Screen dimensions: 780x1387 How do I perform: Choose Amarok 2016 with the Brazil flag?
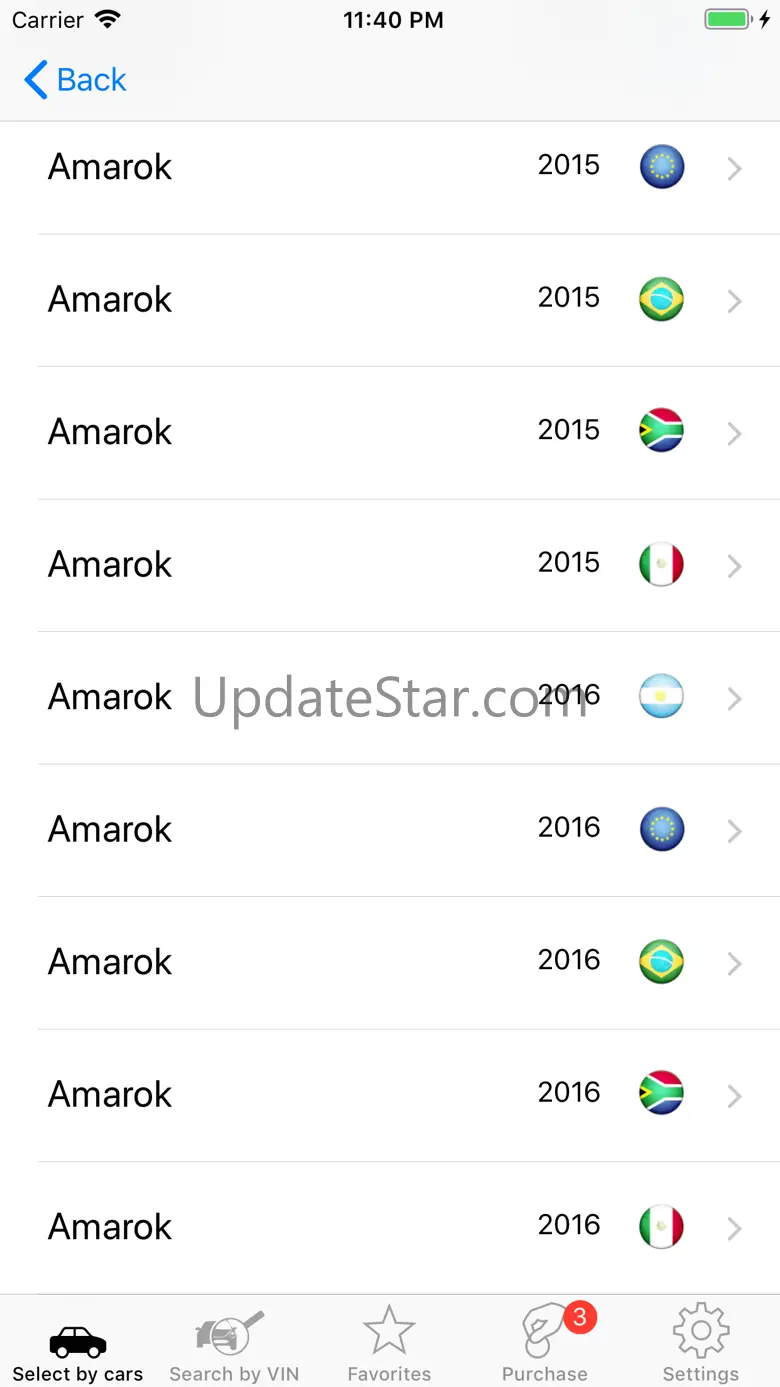390,962
